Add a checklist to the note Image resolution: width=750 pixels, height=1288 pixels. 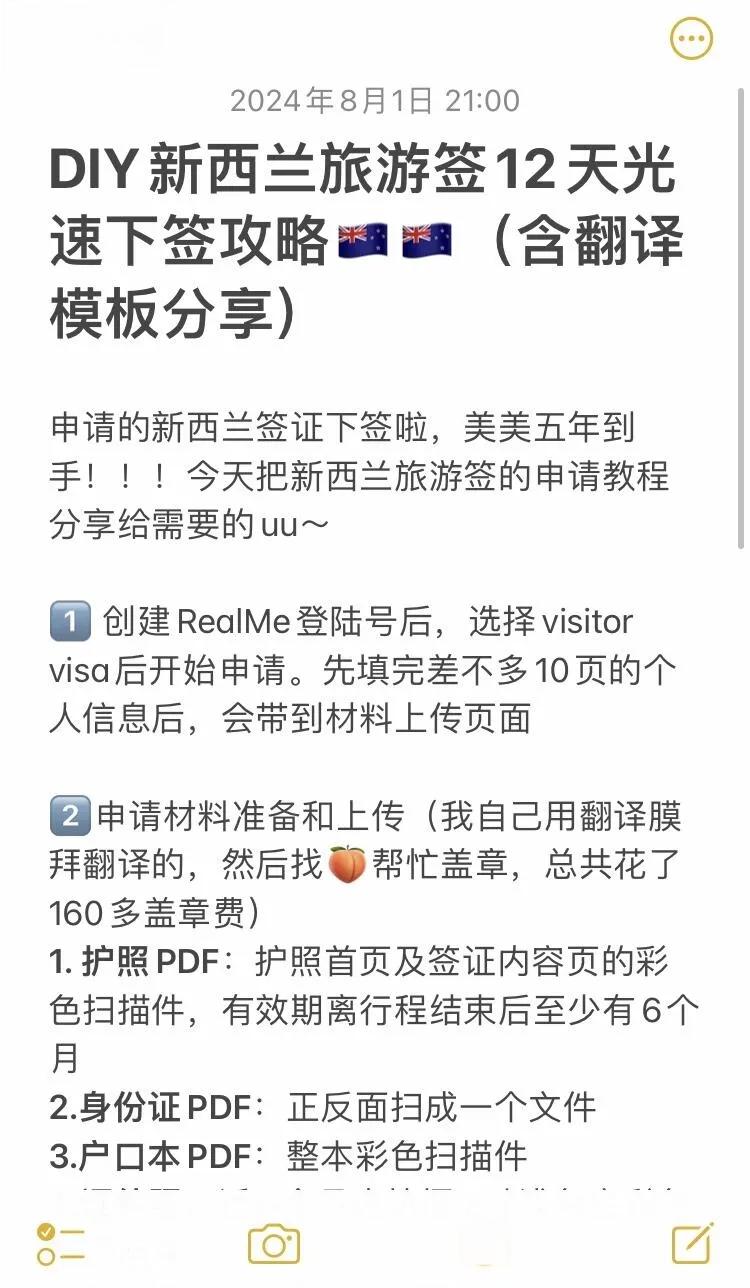[x=61, y=1244]
